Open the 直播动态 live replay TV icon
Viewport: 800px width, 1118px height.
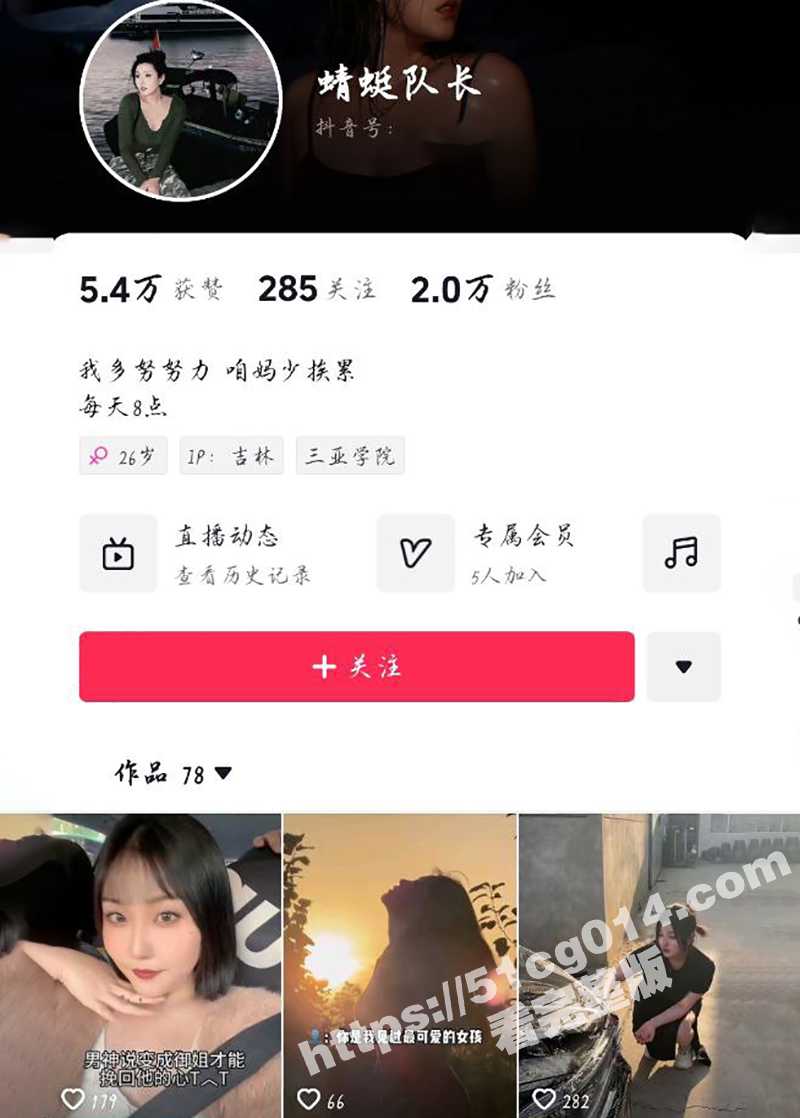pos(119,553)
